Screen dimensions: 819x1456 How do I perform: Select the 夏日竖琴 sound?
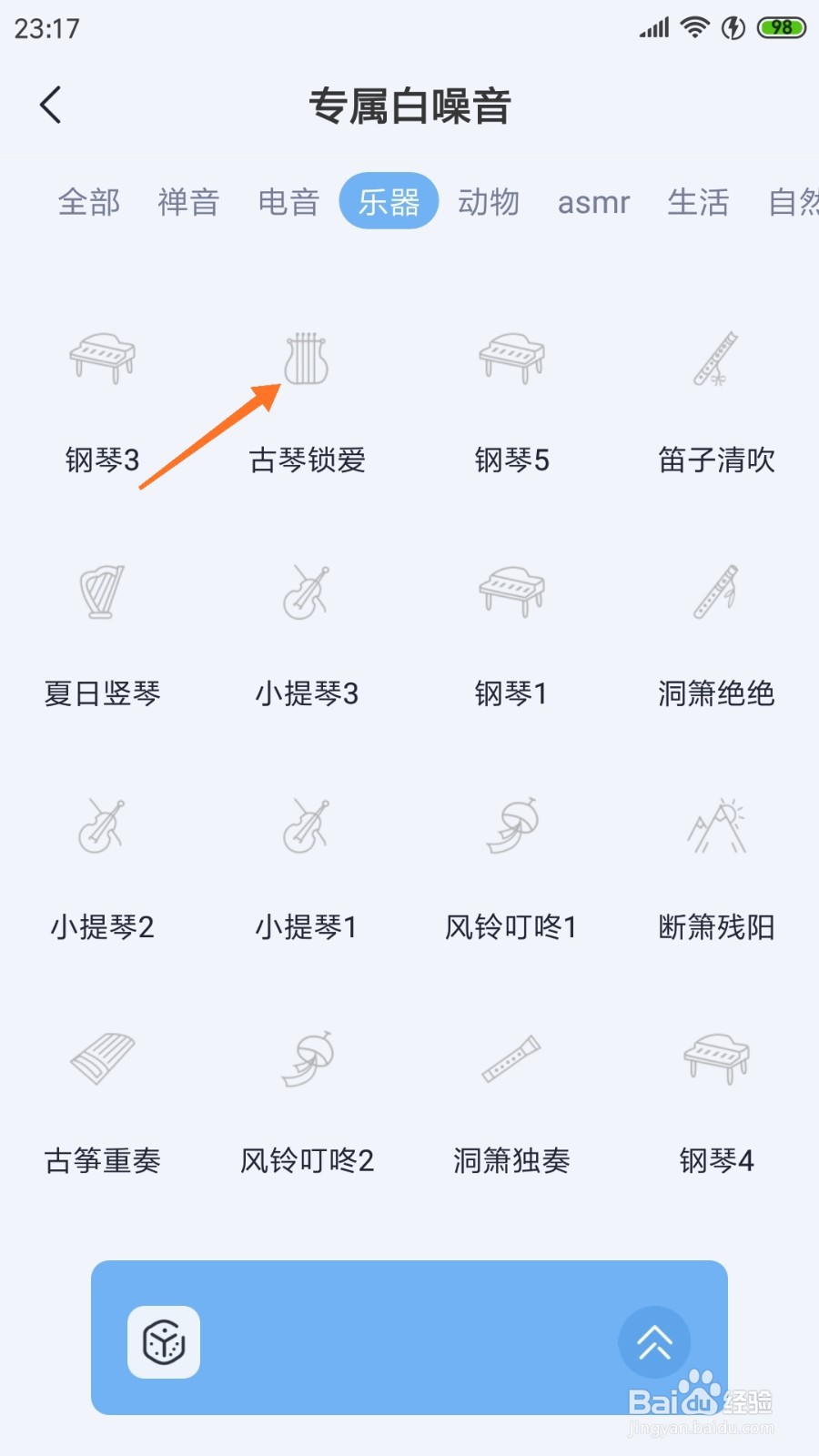coord(102,634)
